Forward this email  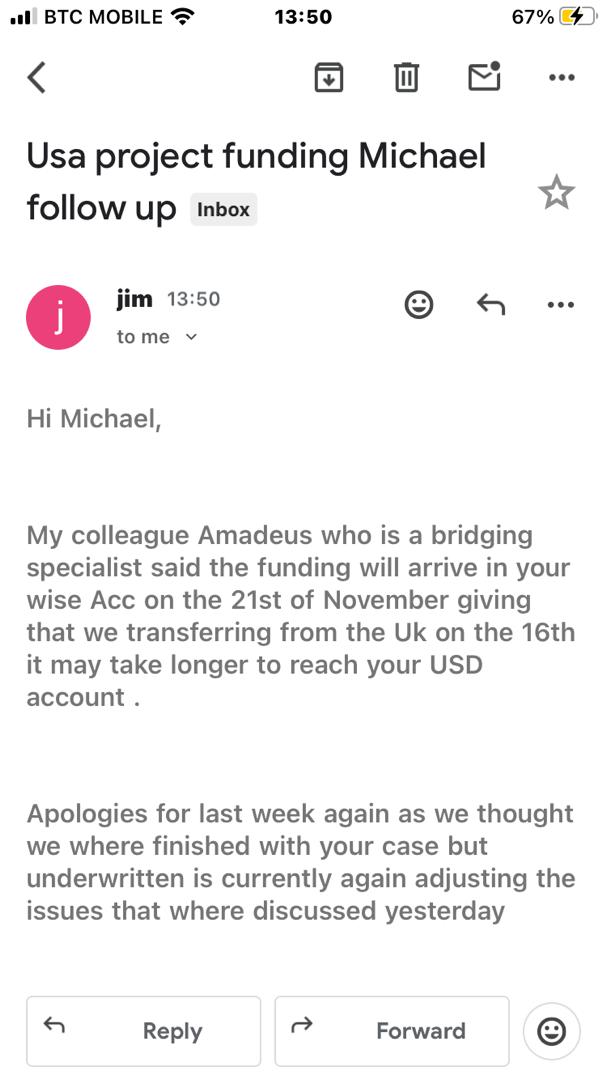point(391,1031)
